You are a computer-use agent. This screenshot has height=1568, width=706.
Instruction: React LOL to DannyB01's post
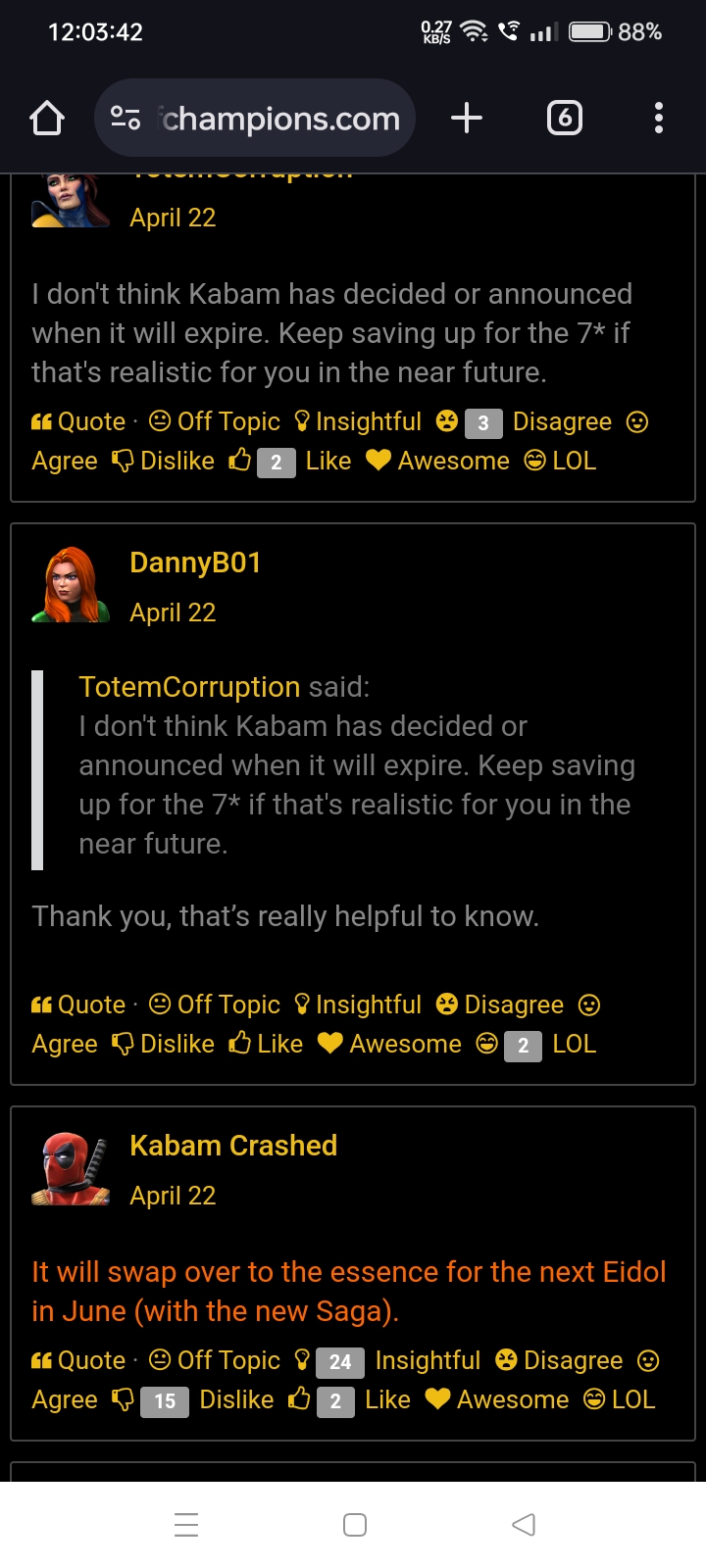574,1044
